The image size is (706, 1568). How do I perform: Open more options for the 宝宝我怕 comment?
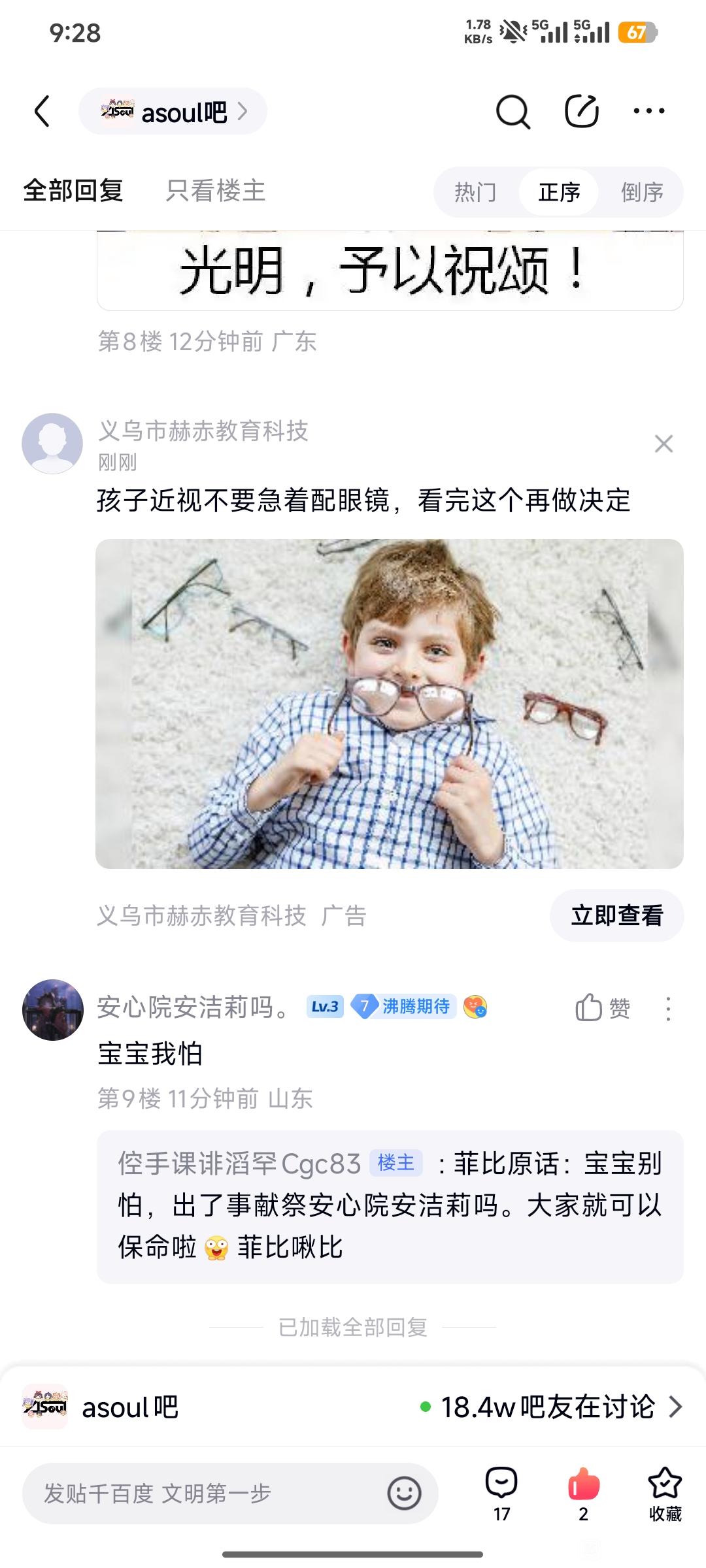point(667,1009)
